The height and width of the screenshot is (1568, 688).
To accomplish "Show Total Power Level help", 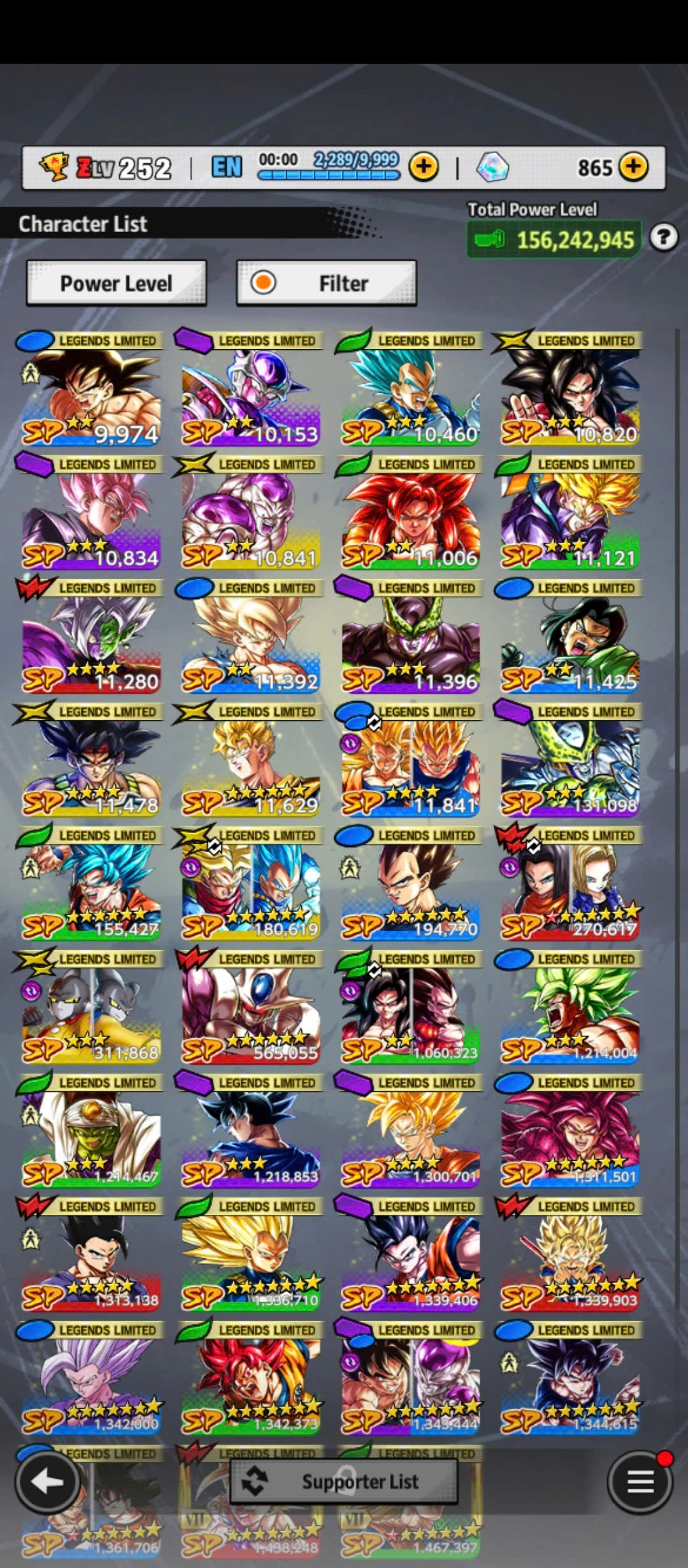I will (663, 238).
